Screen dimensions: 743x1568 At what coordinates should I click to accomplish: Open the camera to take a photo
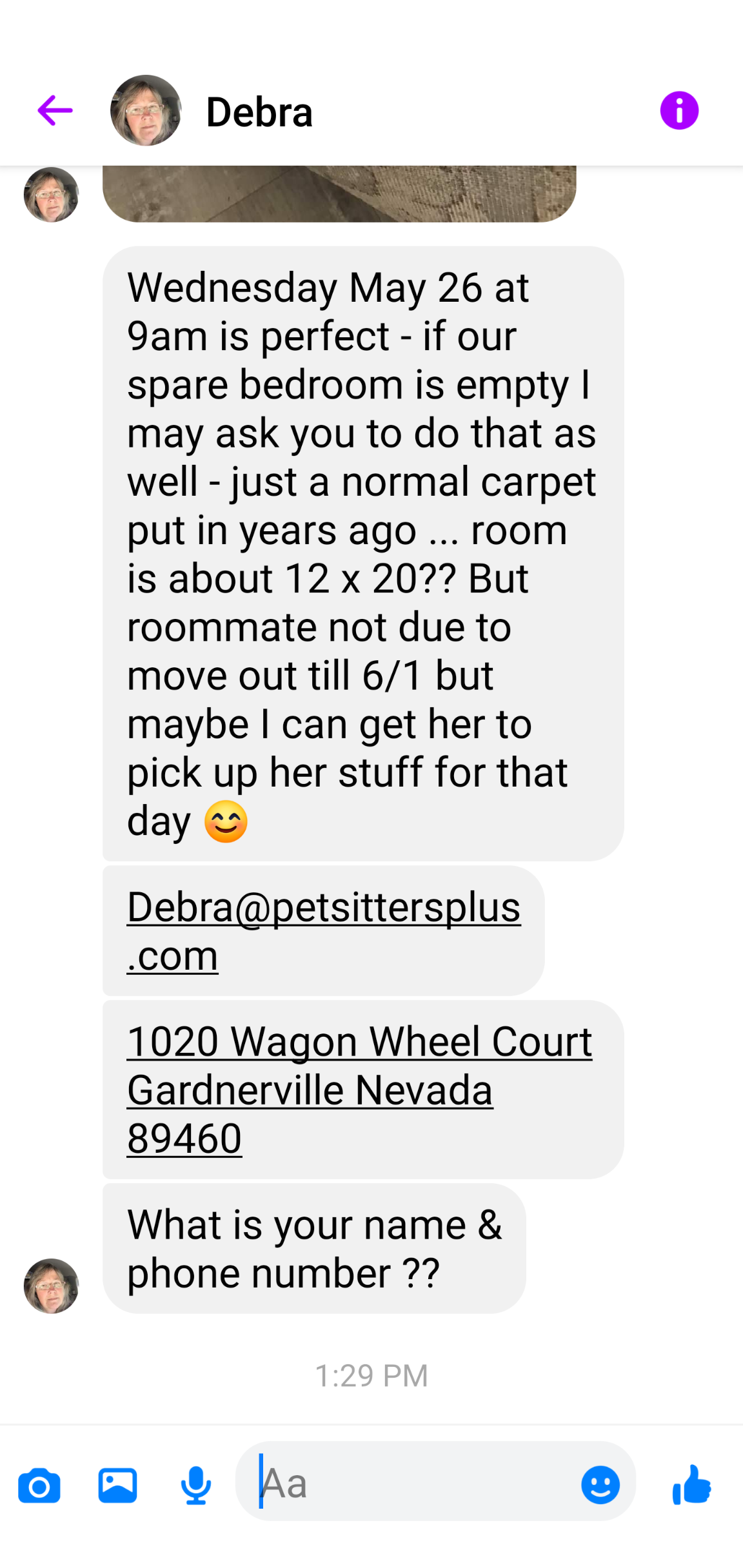(39, 1485)
